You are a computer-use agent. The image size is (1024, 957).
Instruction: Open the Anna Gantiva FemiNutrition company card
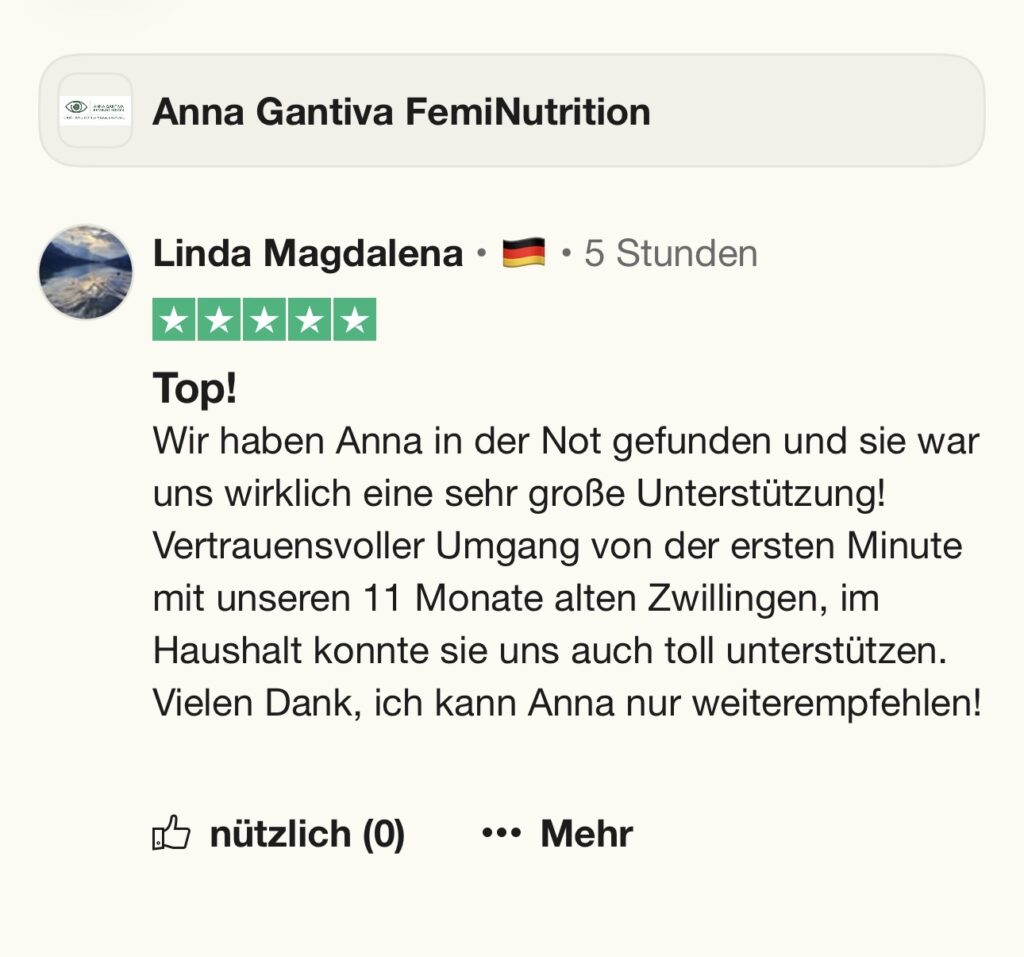(x=510, y=111)
